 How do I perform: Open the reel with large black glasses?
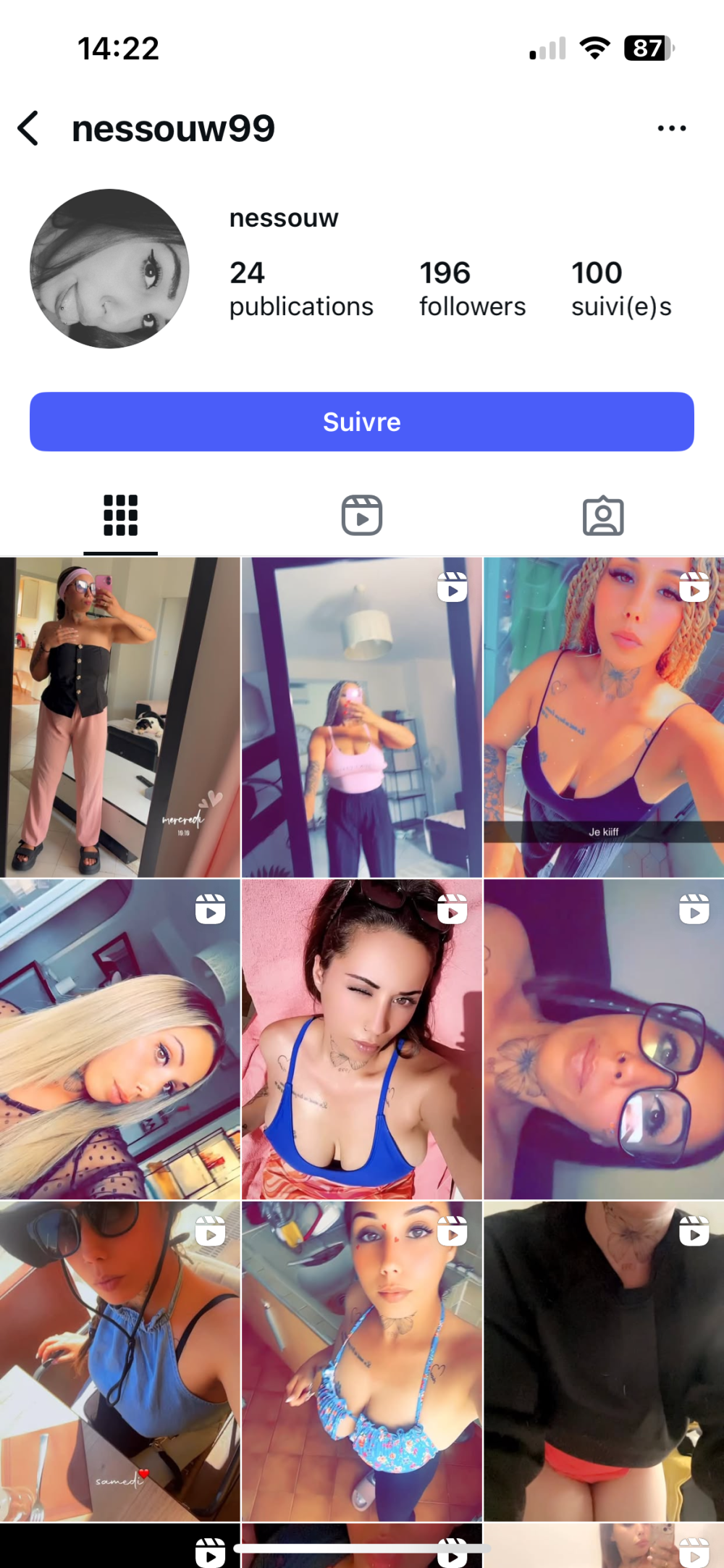(x=603, y=1039)
